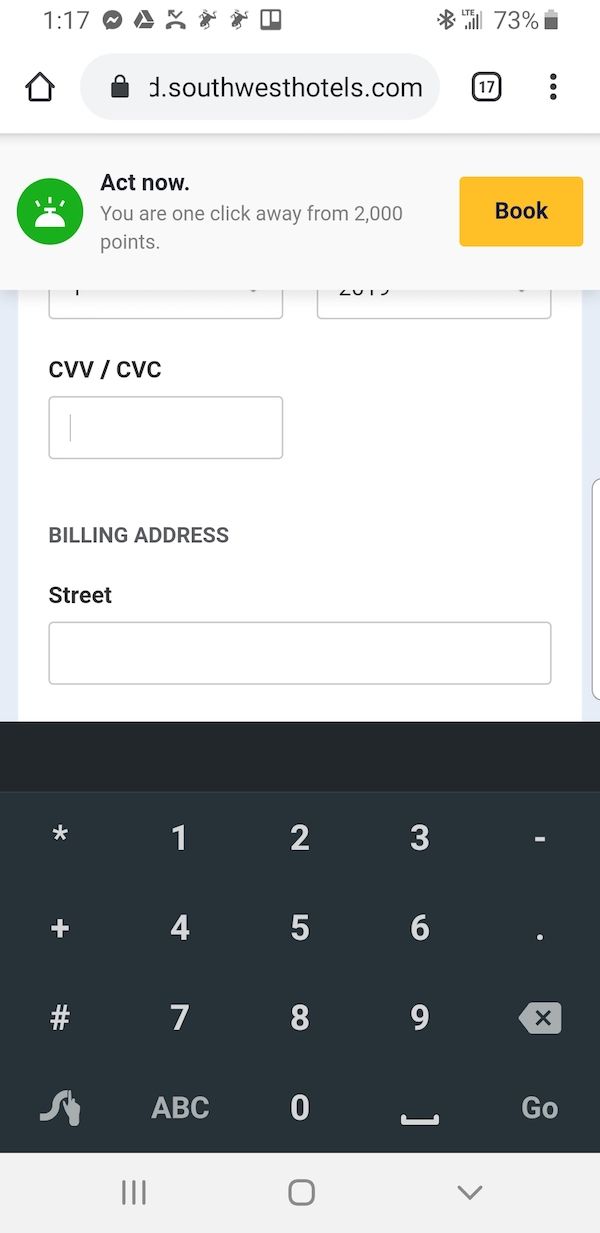Open the browser home page
The height and width of the screenshot is (1233, 600).
(x=40, y=88)
